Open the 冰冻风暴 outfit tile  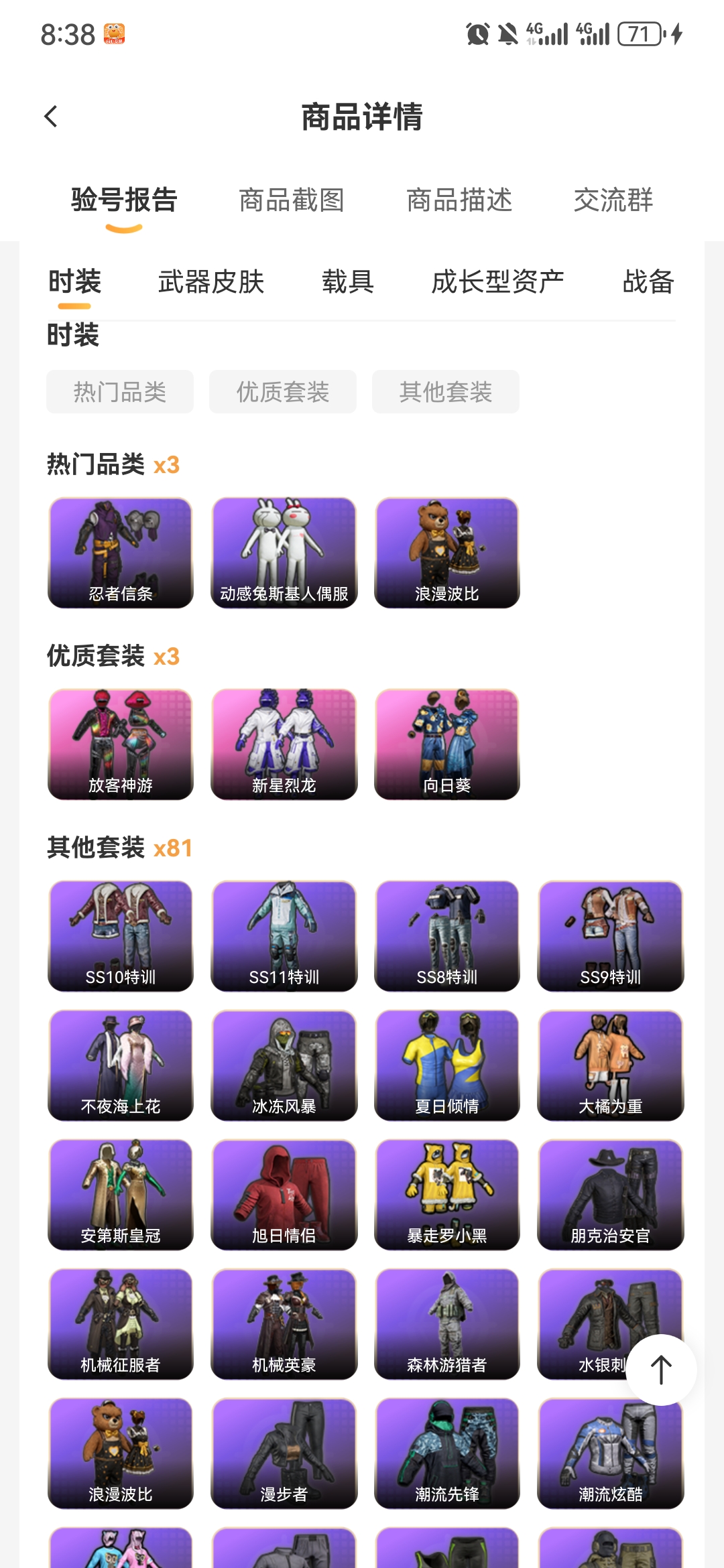pos(284,1065)
